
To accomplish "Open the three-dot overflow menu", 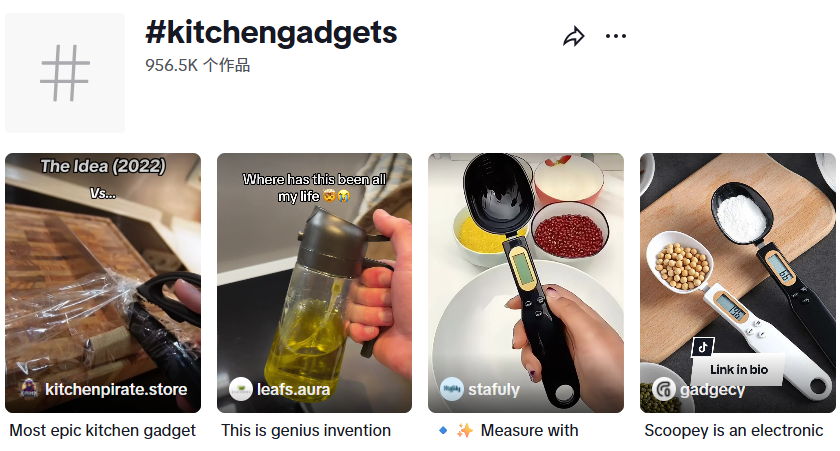I will tap(616, 37).
